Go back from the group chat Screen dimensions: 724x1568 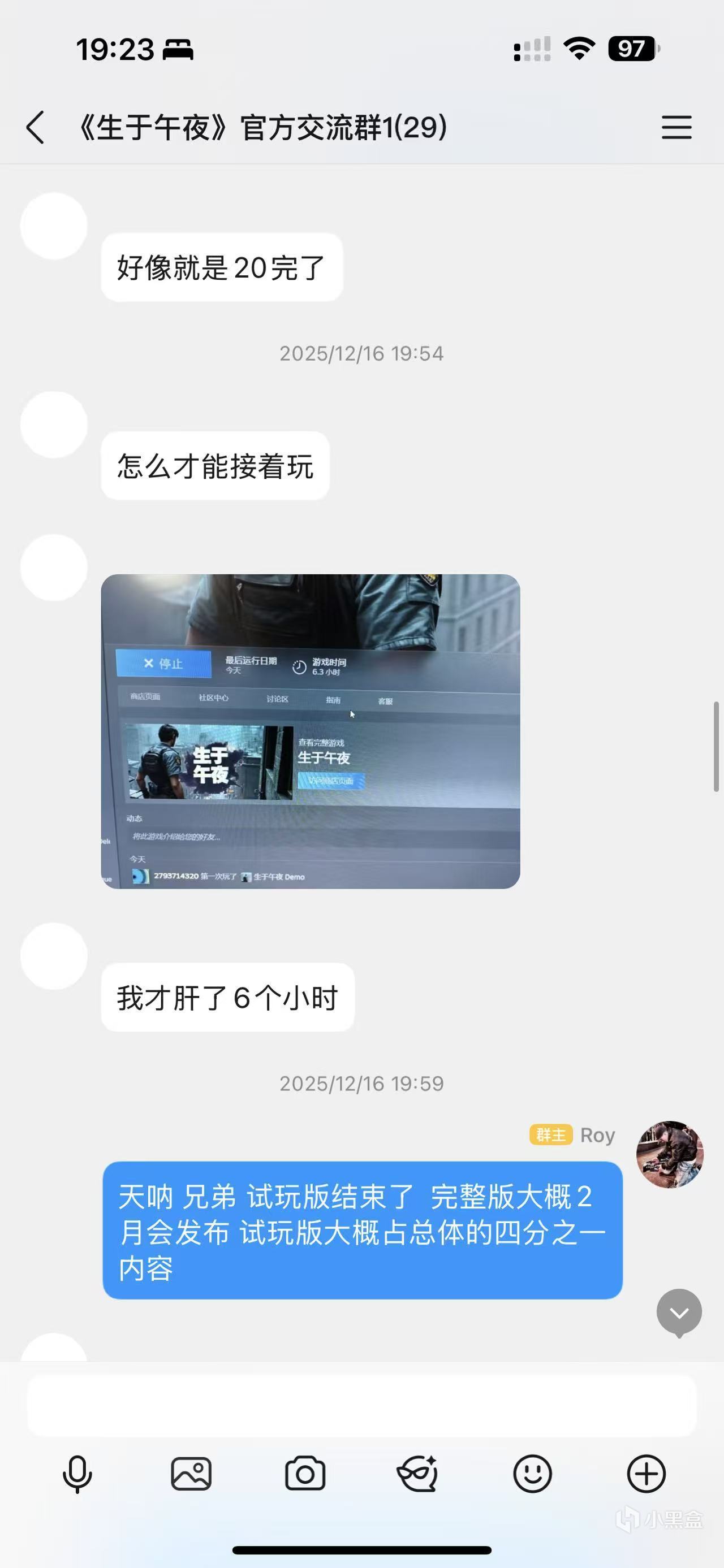[x=35, y=127]
